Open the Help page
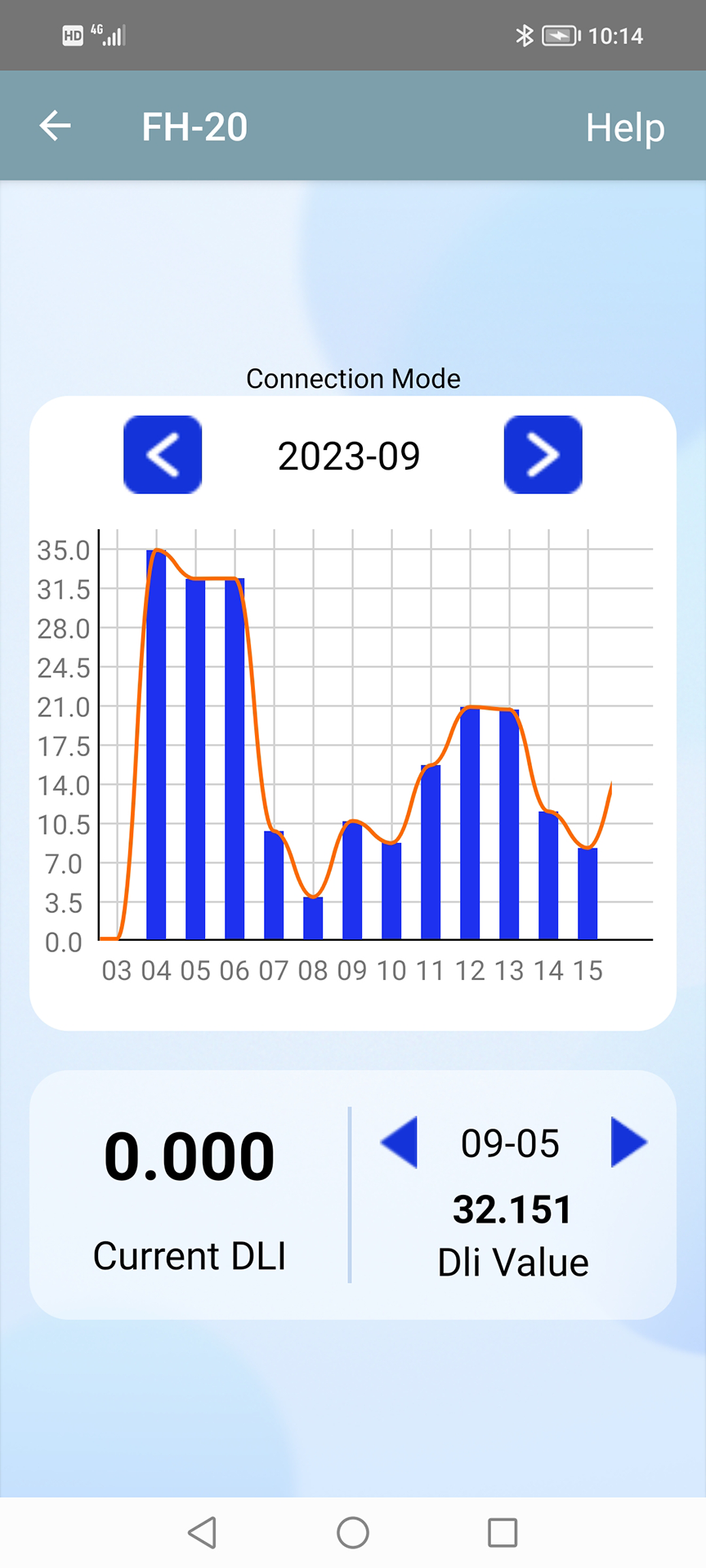 pos(625,127)
